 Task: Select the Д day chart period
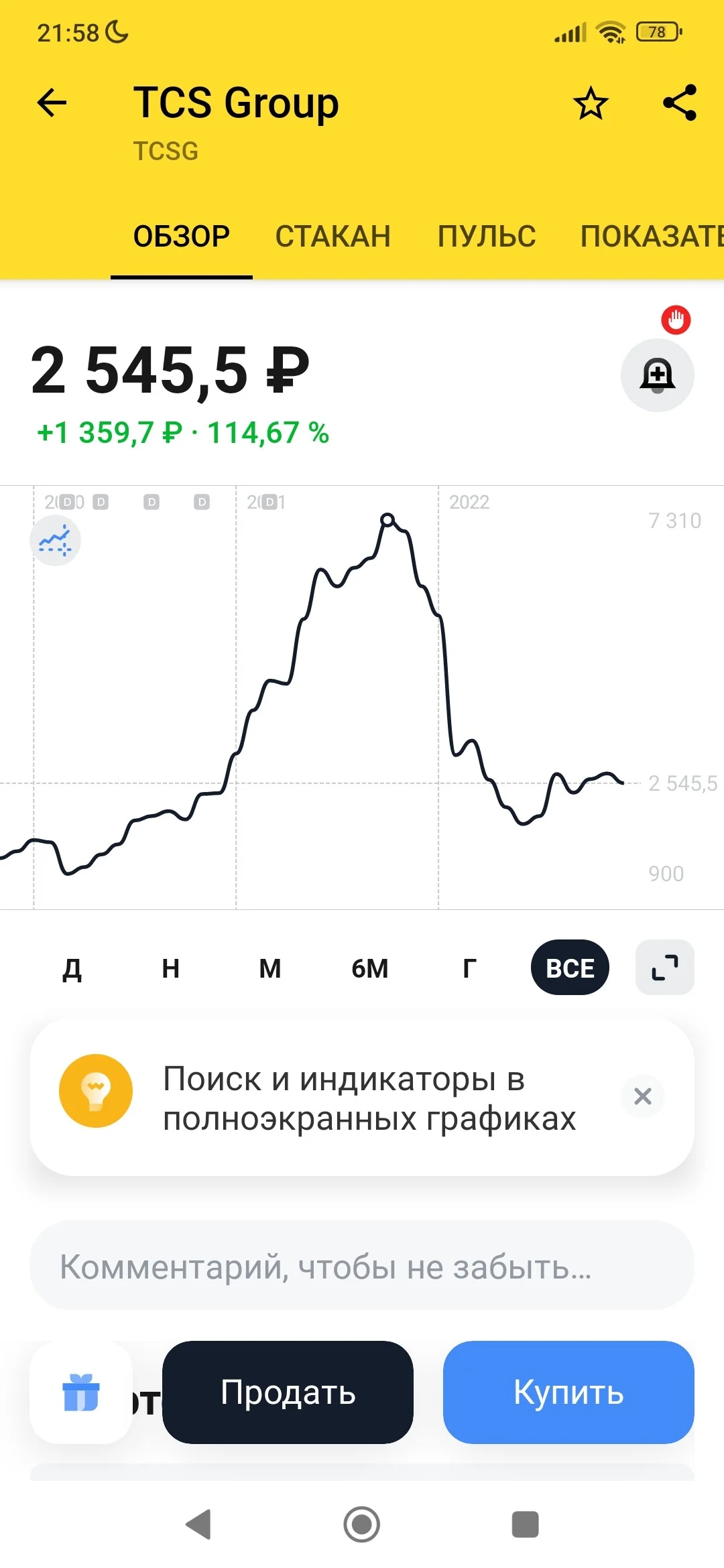point(72,968)
